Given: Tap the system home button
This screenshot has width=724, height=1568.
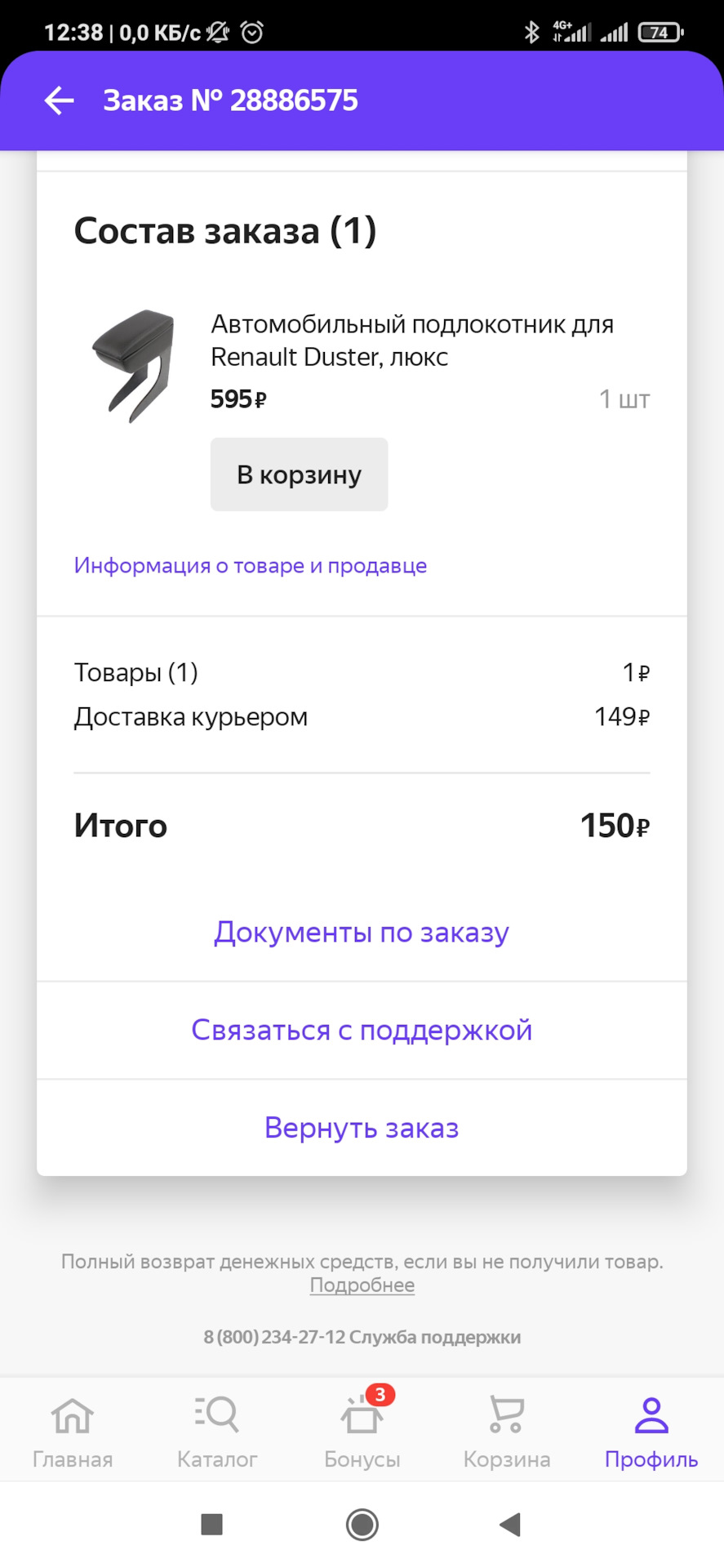Looking at the screenshot, I should (362, 1524).
